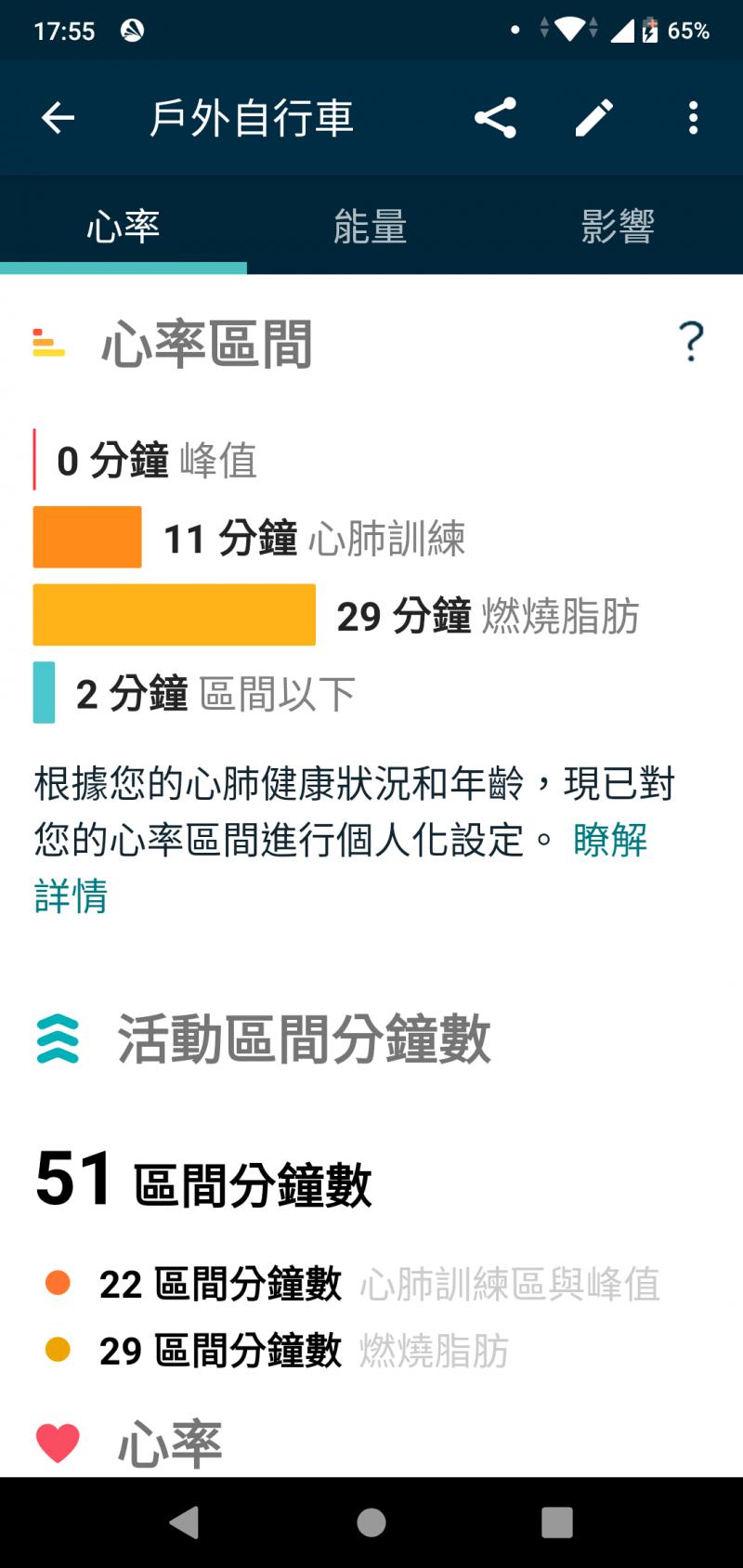Edit the activity with pencil icon

click(593, 118)
